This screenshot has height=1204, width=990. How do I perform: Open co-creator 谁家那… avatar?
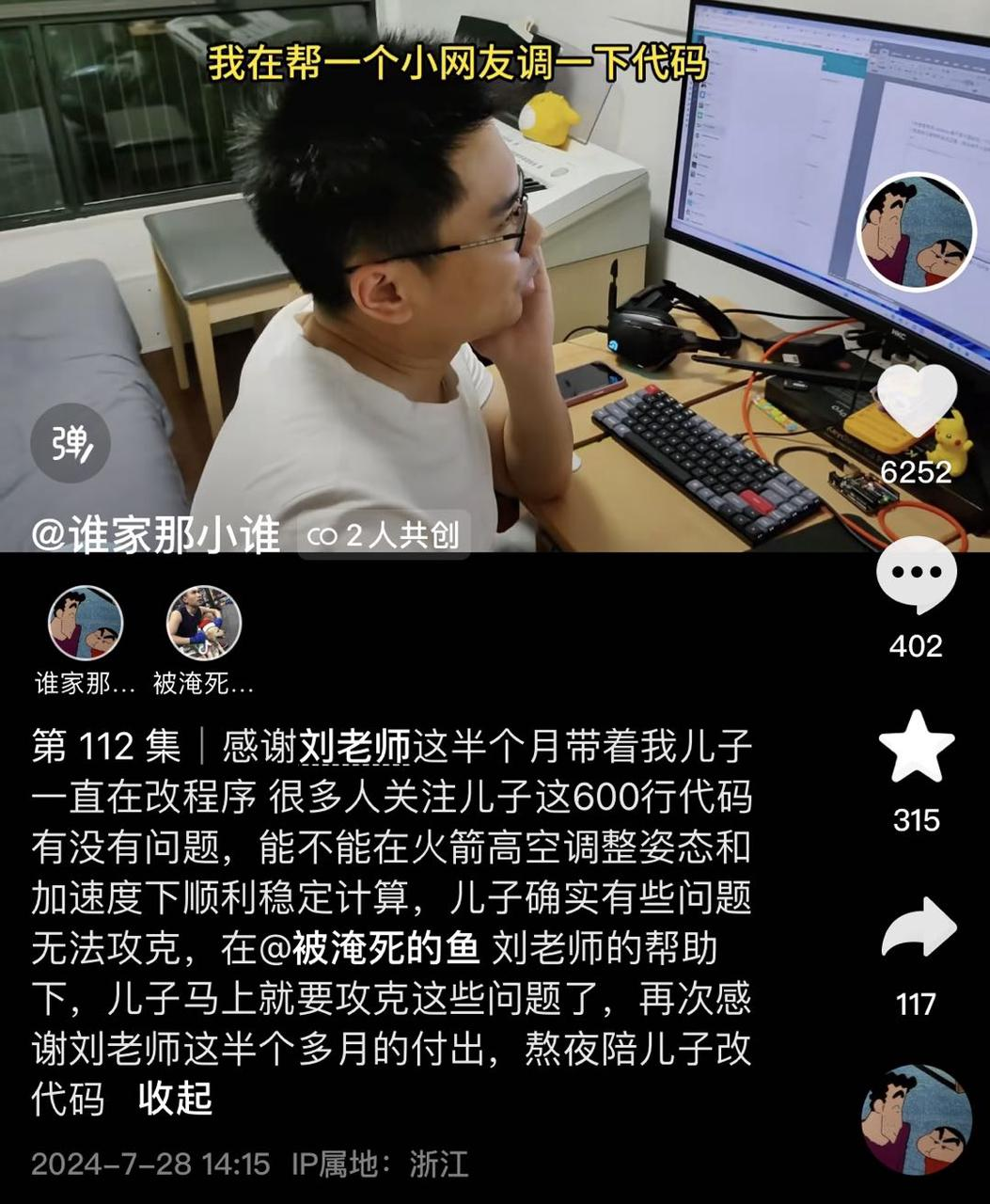tap(86, 623)
